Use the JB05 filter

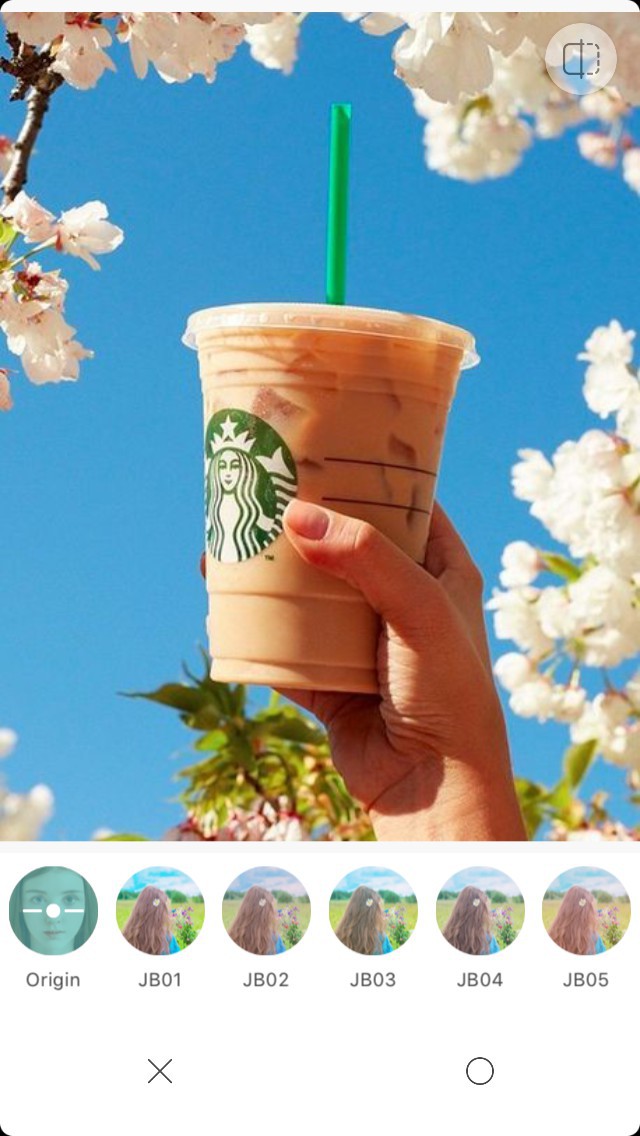coord(586,911)
